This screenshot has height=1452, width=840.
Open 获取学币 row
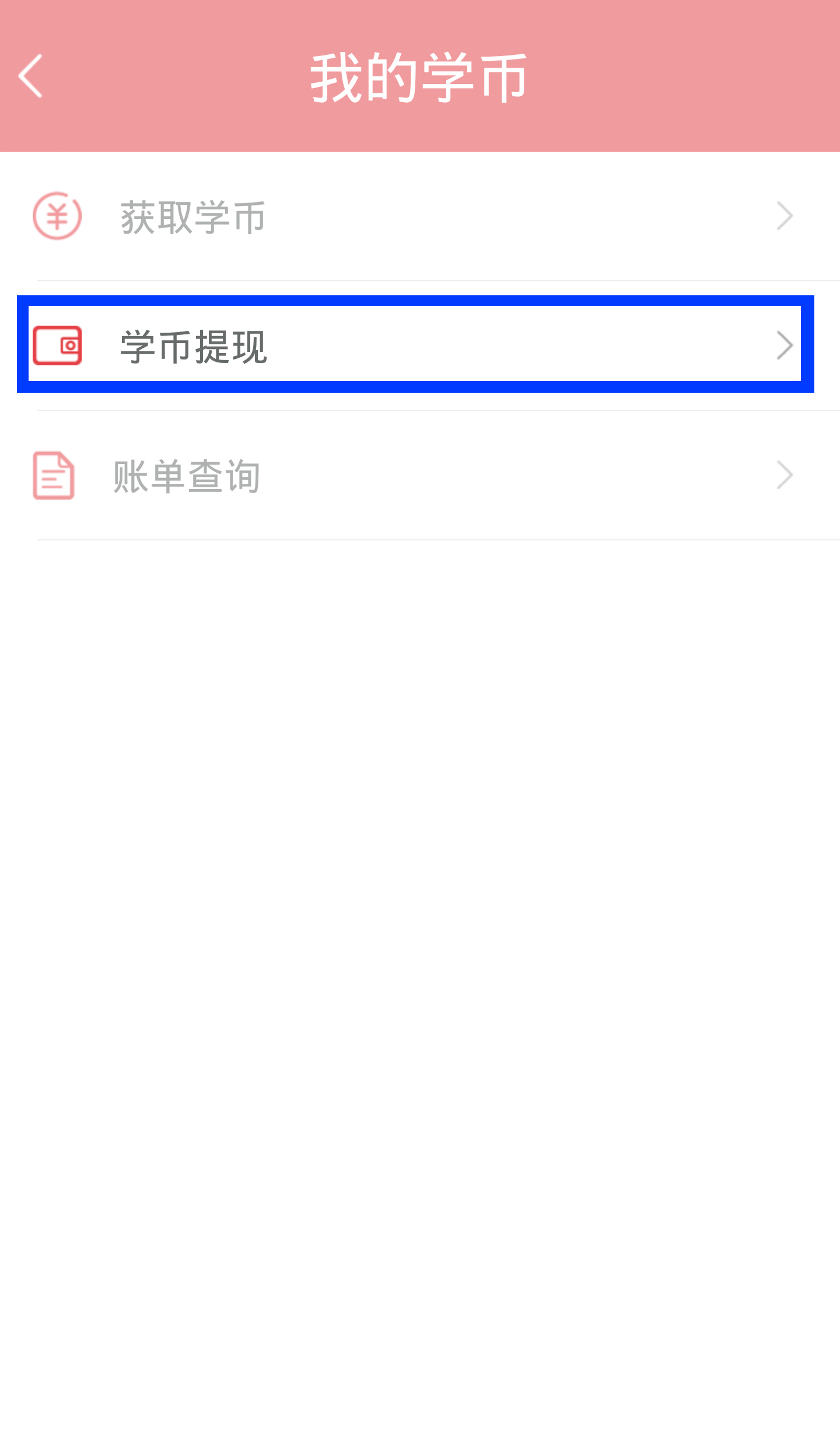[x=420, y=217]
